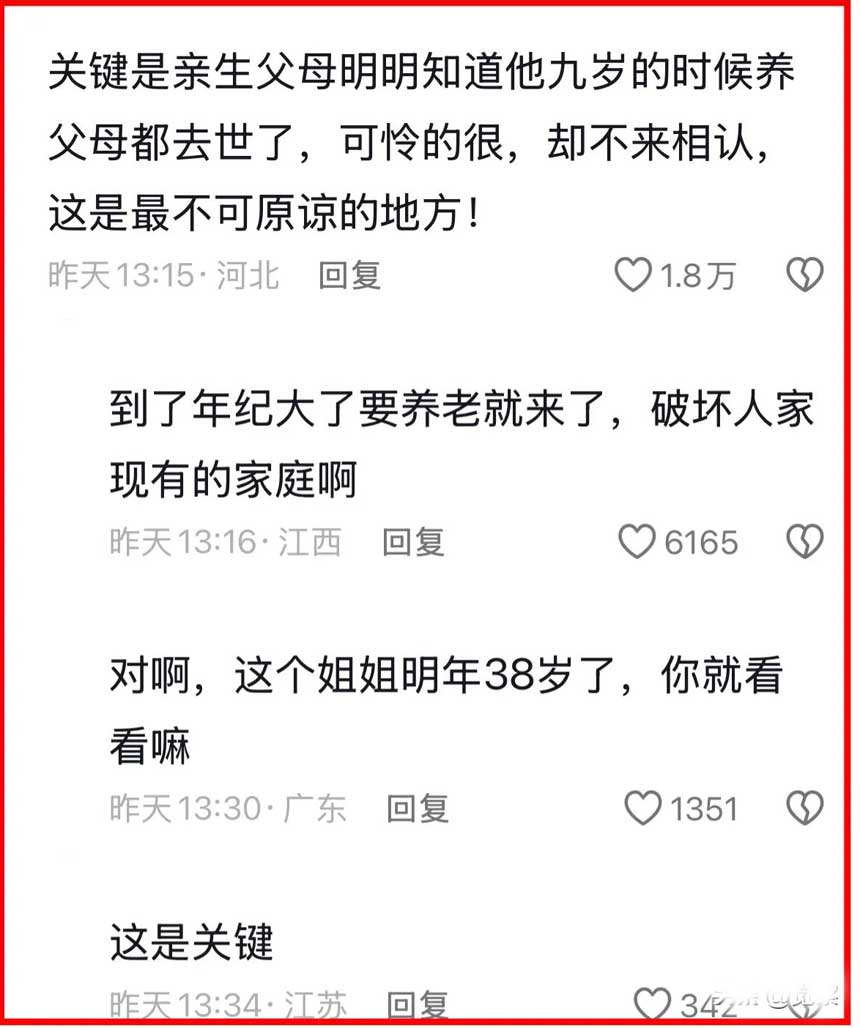The height and width of the screenshot is (1028, 860).
Task: Like the 河北 comment with 1.8万 likes
Action: coord(632,275)
